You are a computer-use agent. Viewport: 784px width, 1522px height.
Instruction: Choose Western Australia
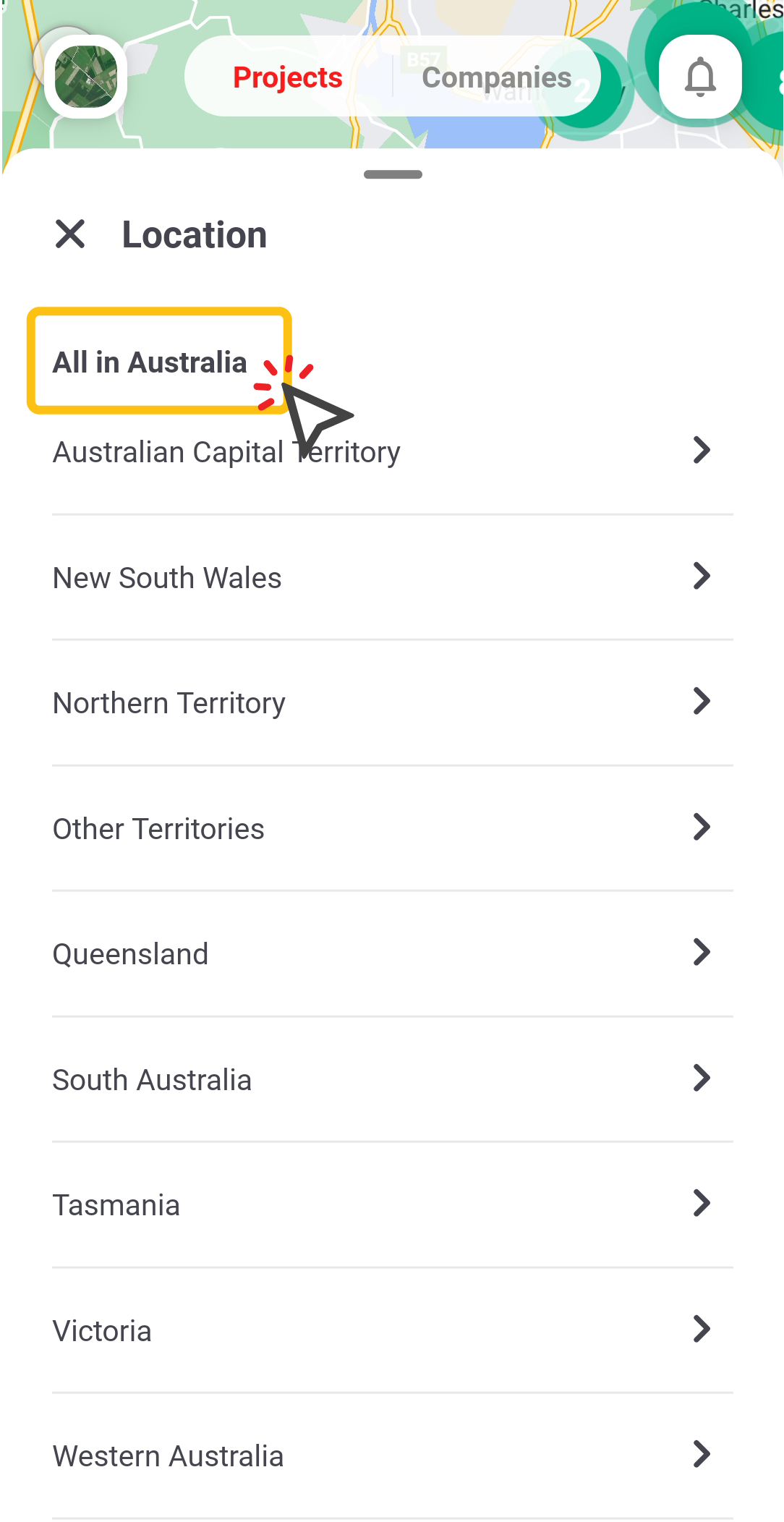[393, 1455]
